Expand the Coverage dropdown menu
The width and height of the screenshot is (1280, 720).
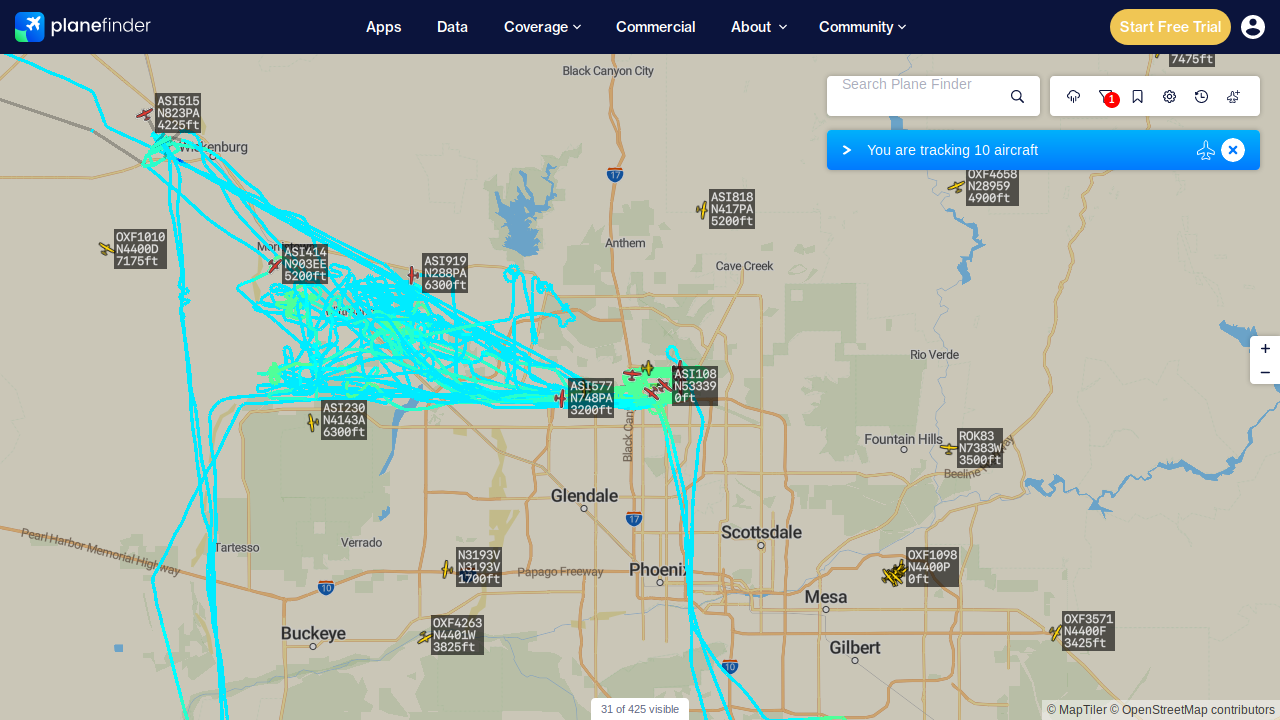542,27
